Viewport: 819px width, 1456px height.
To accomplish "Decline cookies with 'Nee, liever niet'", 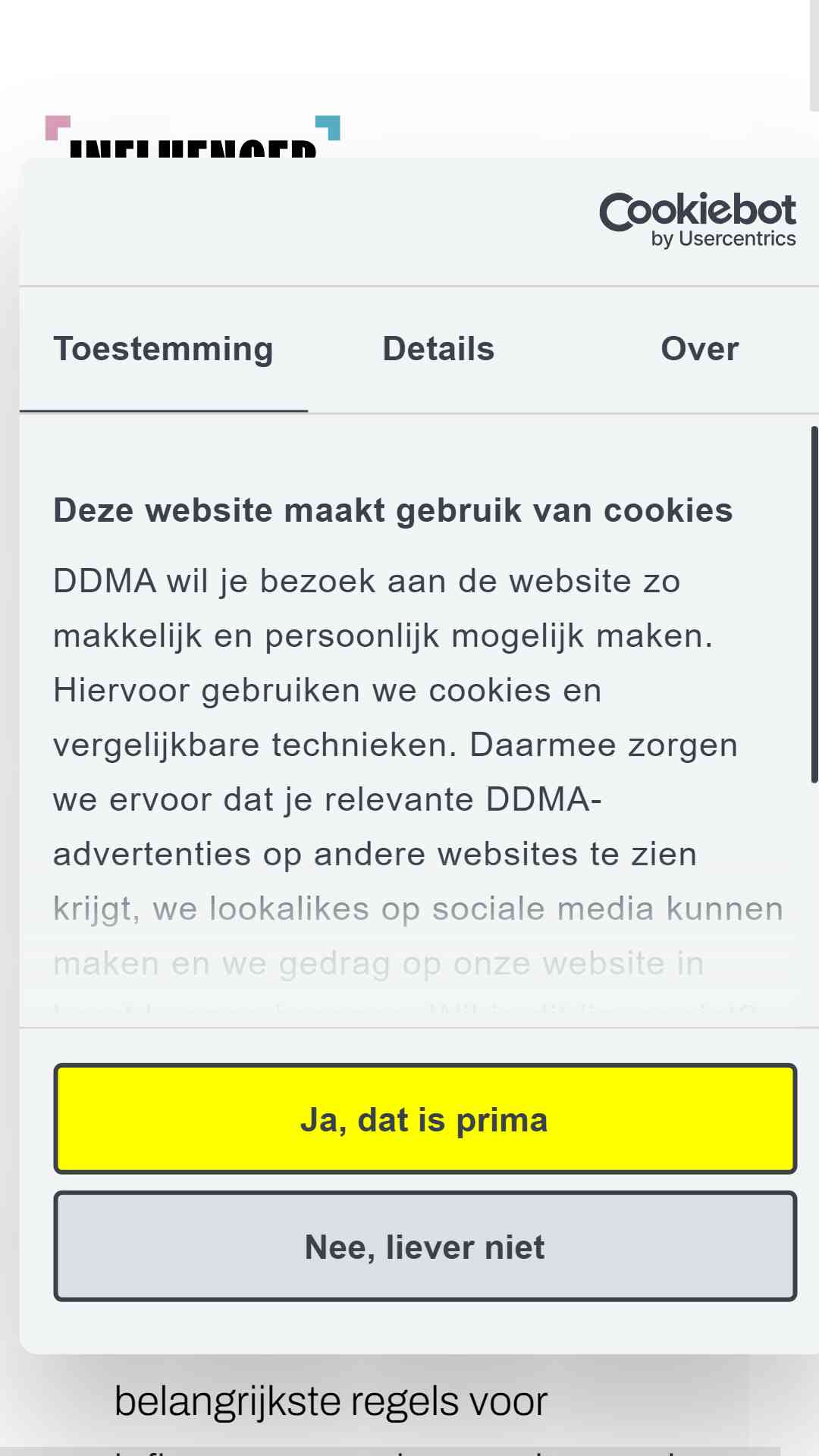I will [425, 1246].
